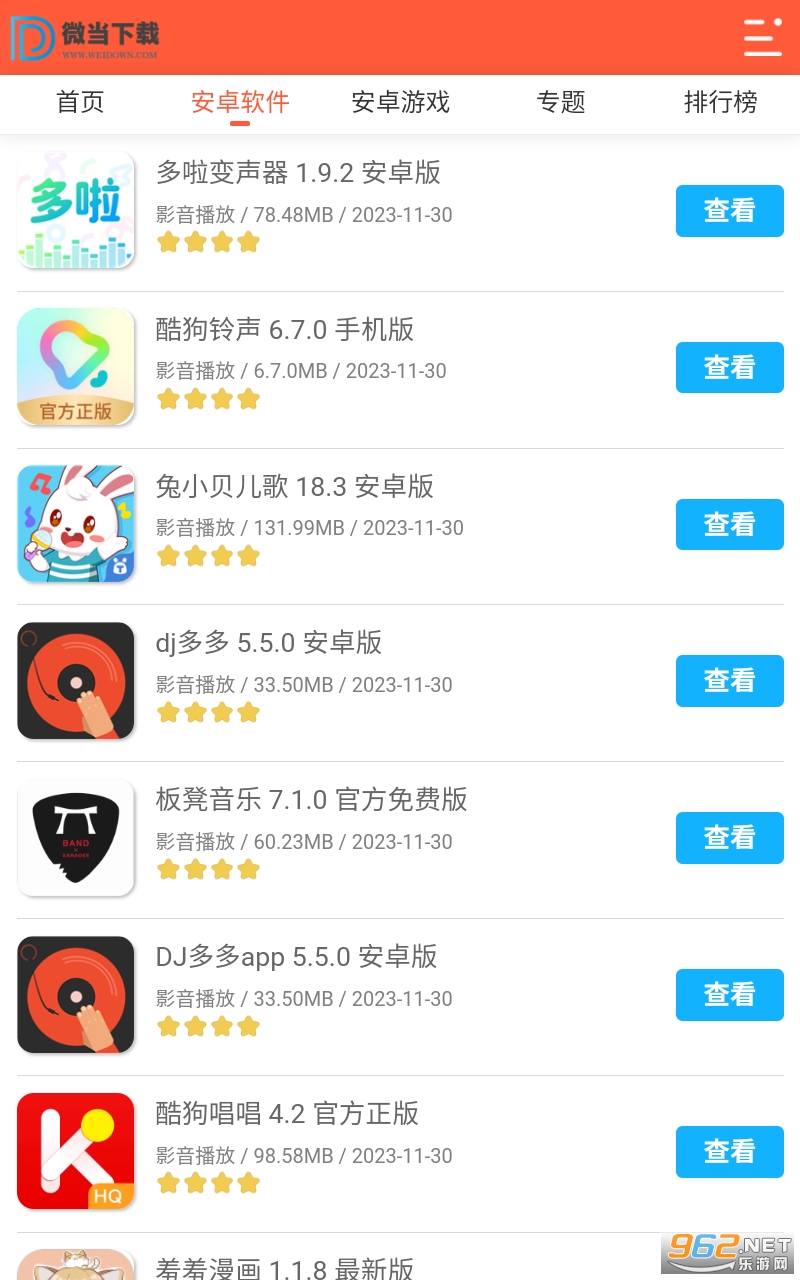Tap 查看 for 多啦变声器 1.9.2
Screen dimensions: 800x1280
(x=729, y=211)
